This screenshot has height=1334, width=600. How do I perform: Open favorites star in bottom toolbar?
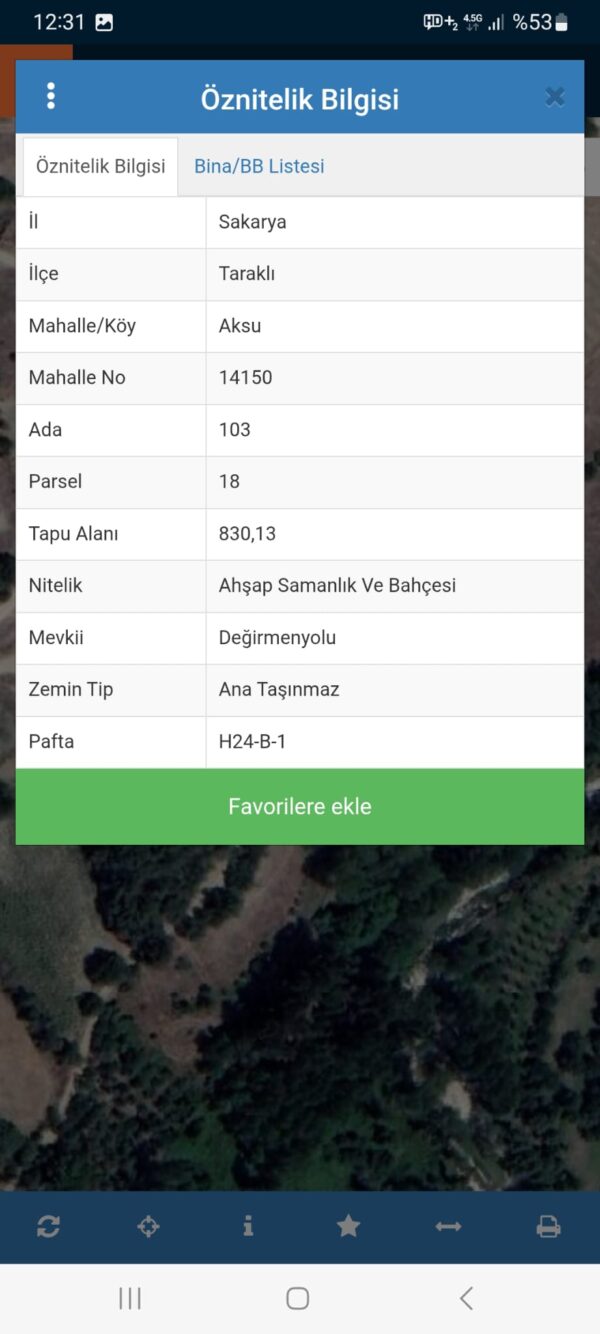(x=348, y=1226)
